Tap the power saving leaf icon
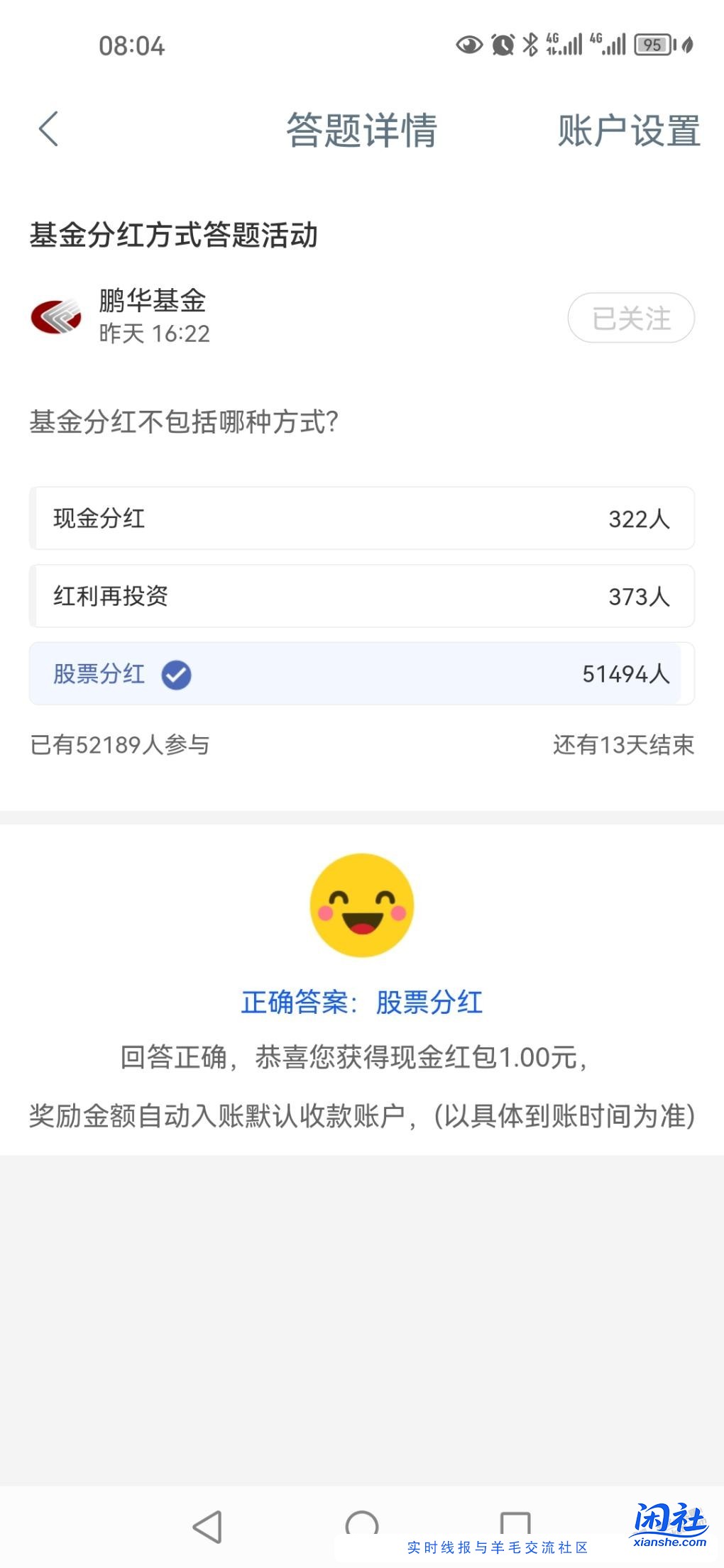This screenshot has height=1568, width=724. [x=686, y=45]
